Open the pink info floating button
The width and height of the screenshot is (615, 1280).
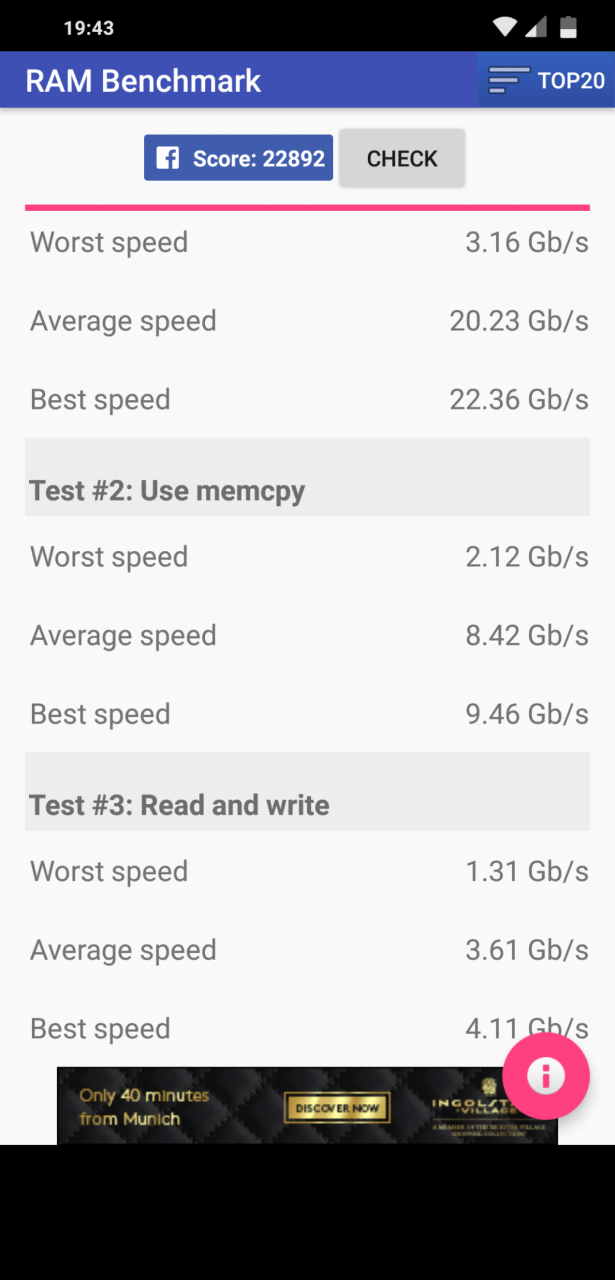tap(546, 1076)
